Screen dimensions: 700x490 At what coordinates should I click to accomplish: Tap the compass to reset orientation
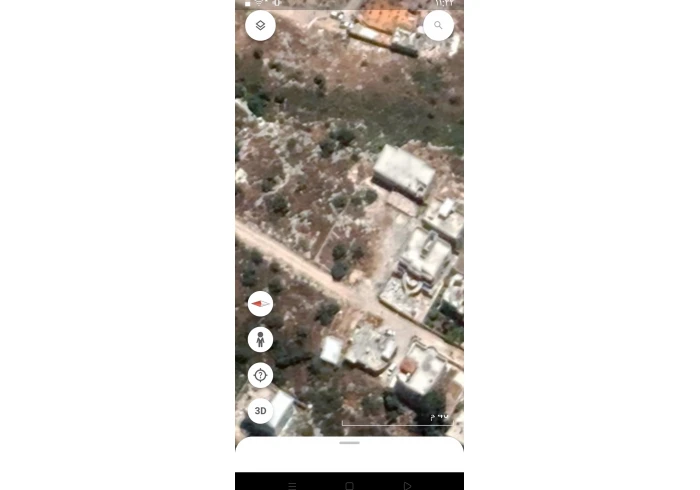pyautogui.click(x=260, y=303)
